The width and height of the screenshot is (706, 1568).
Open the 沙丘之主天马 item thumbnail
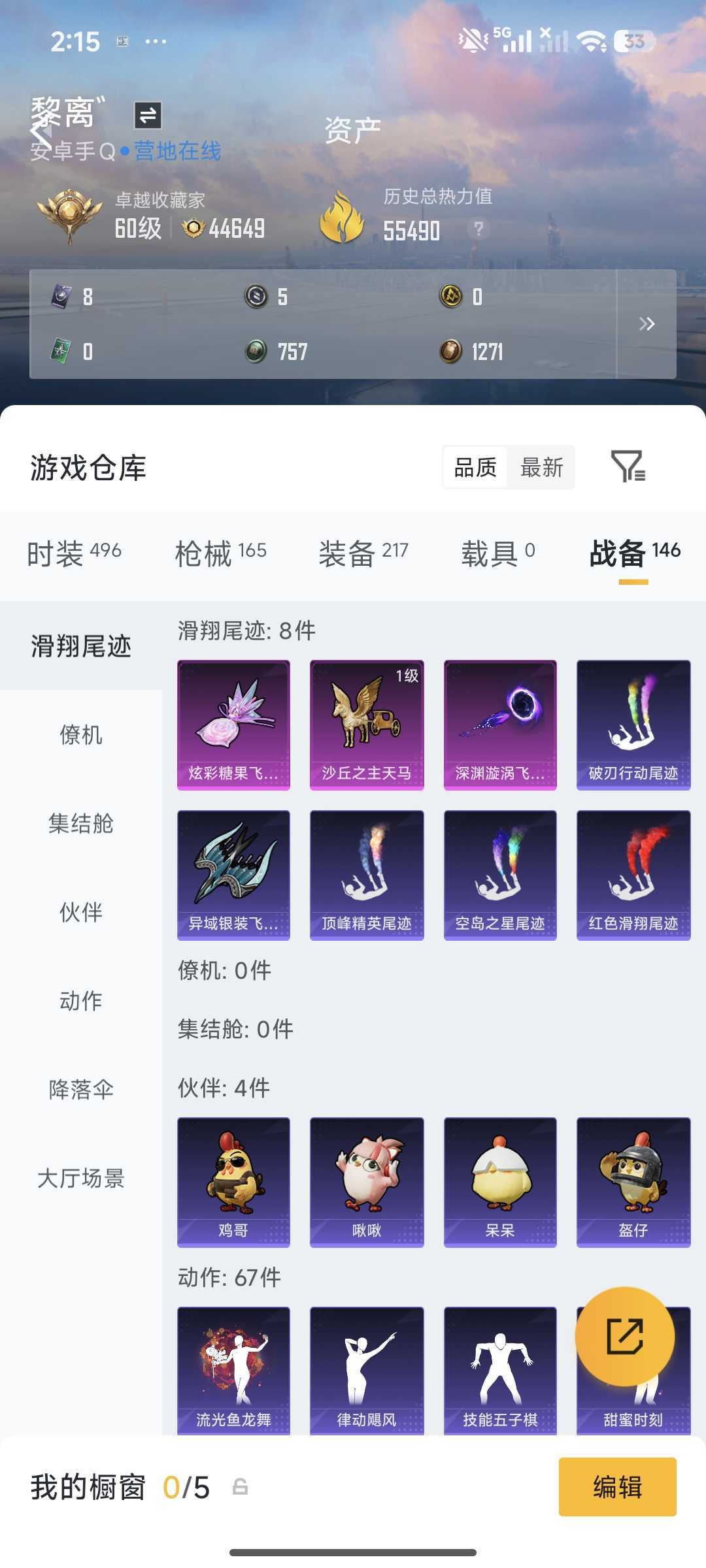tap(367, 724)
